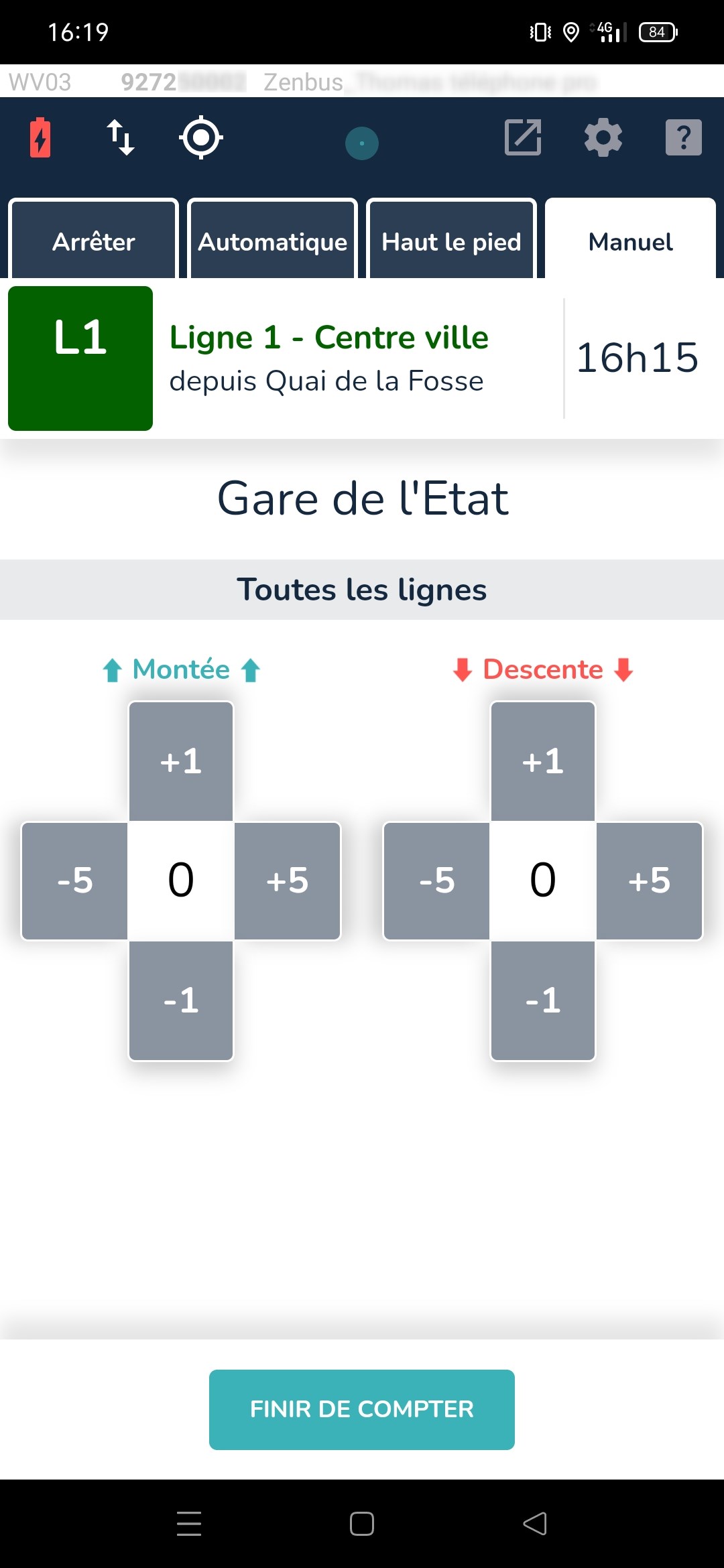Tap the Montée counter showing zero

181,880
